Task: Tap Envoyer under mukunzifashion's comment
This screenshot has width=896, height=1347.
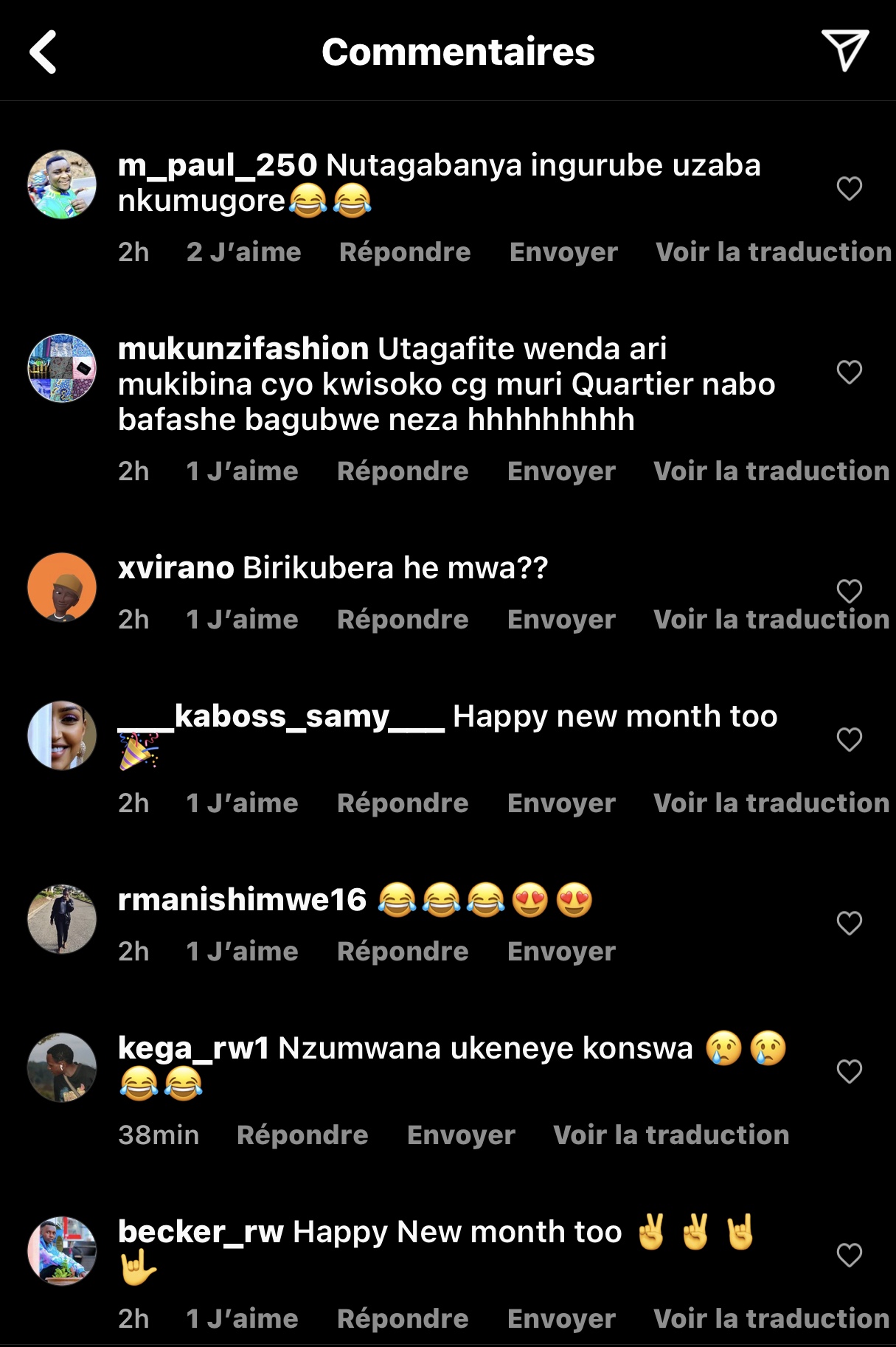Action: tap(561, 471)
